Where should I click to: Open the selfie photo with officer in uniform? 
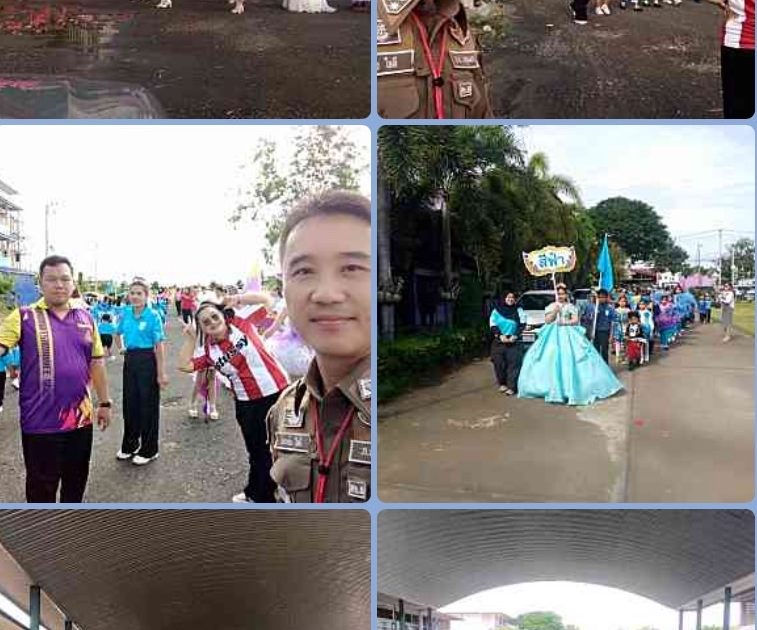pos(185,313)
